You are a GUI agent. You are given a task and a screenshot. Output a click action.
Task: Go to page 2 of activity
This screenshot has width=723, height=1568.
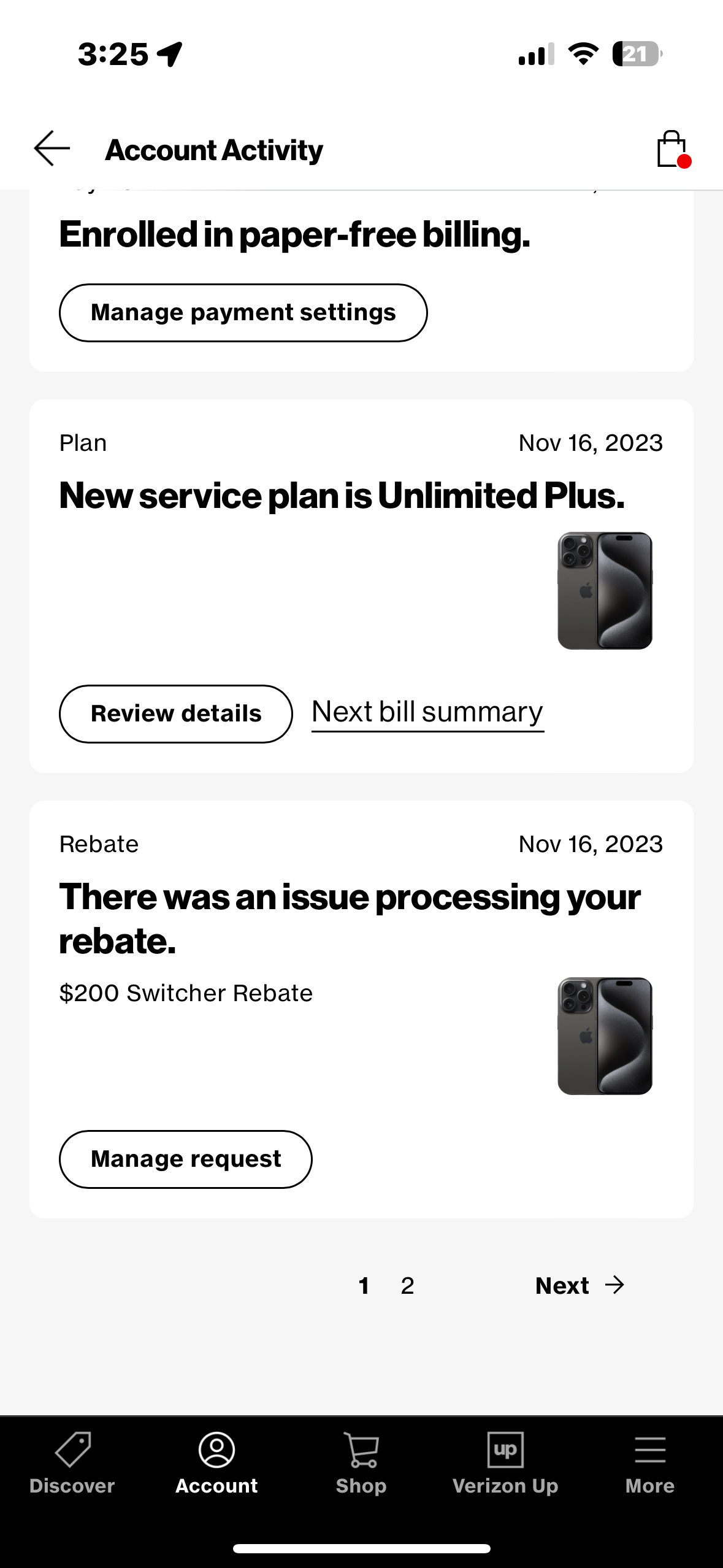pos(408,1285)
